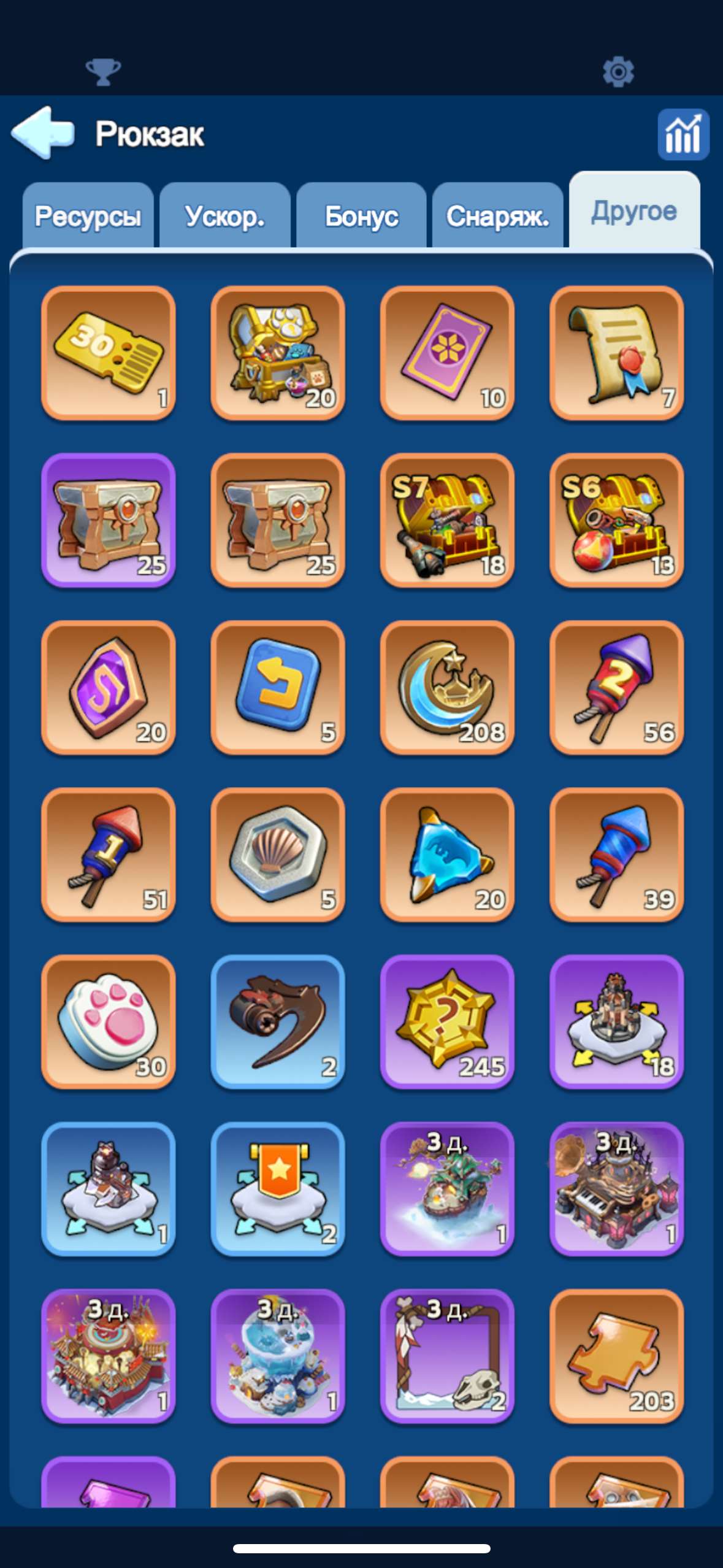
Task: Select the scroll certificate item with 7
Action: pos(616,353)
